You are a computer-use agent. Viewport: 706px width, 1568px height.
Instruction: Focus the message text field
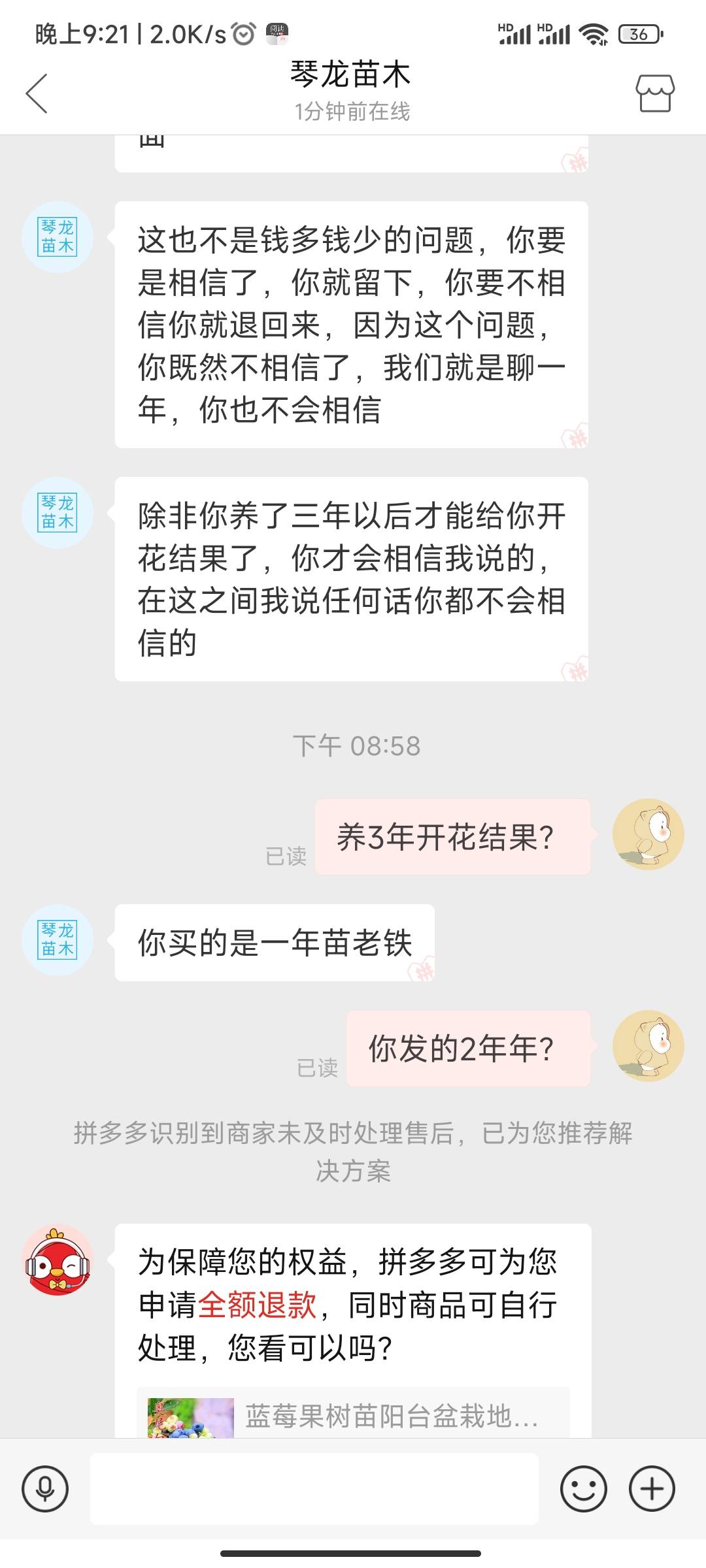pyautogui.click(x=314, y=1489)
